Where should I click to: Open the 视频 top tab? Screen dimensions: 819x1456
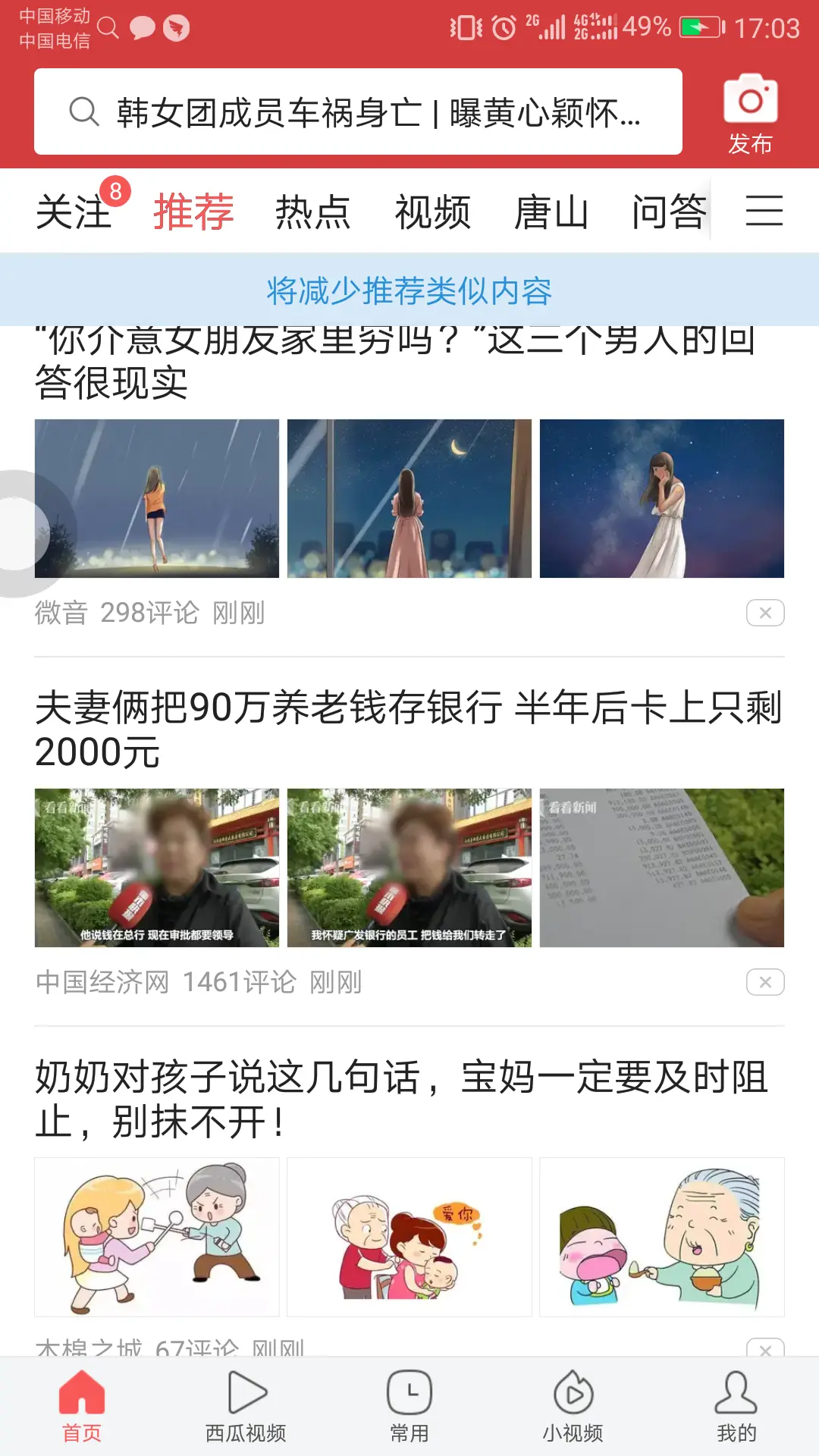pos(432,212)
